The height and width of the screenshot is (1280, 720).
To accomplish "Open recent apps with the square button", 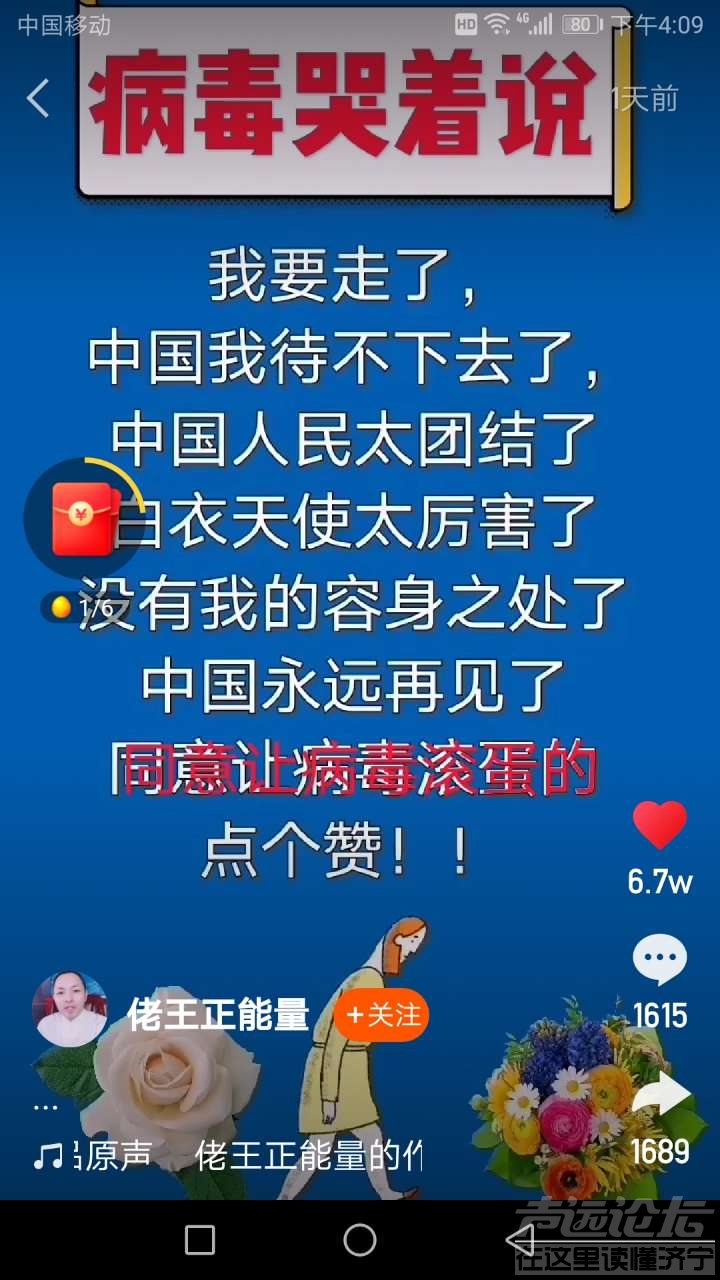I will pos(200,1240).
